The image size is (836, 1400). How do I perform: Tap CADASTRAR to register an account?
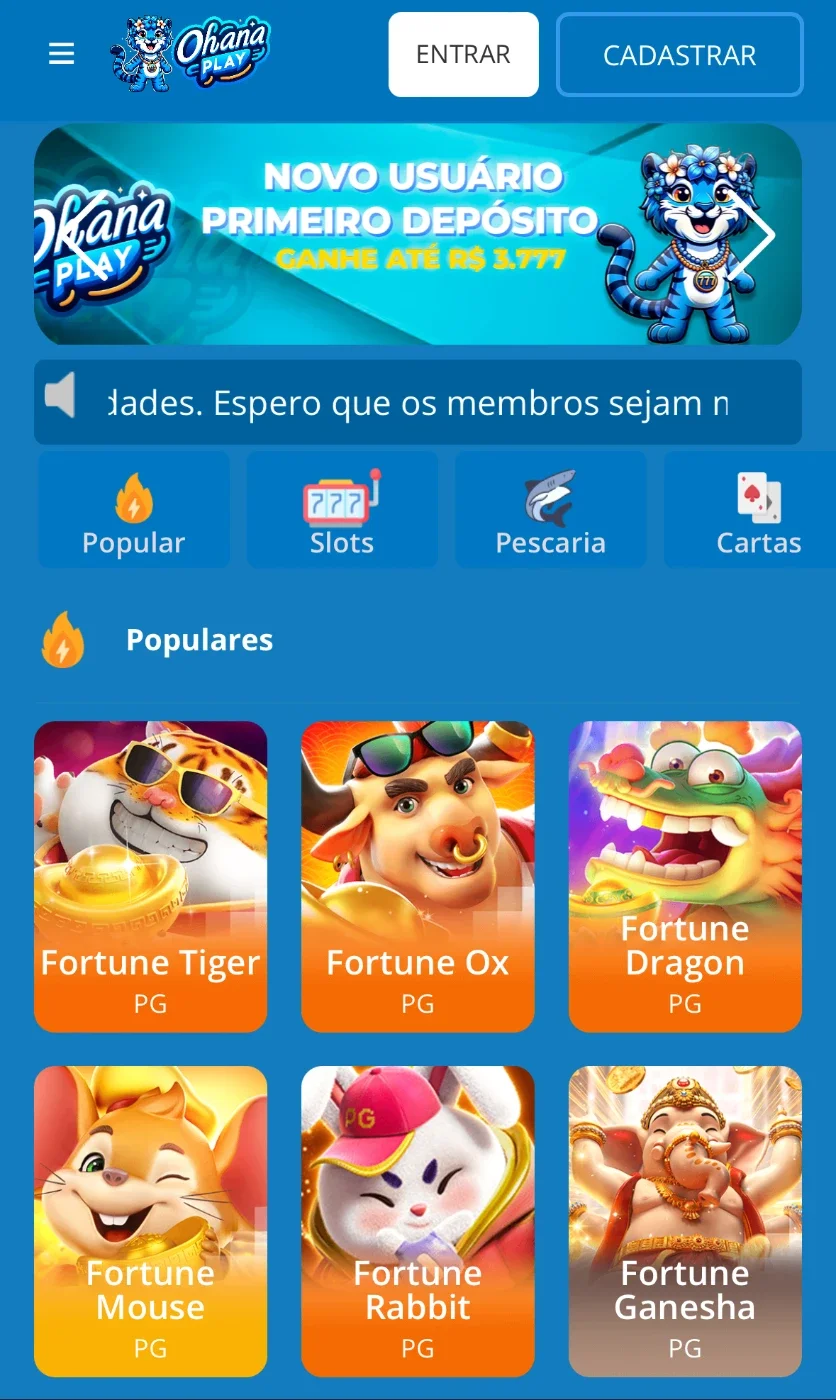pyautogui.click(x=680, y=54)
